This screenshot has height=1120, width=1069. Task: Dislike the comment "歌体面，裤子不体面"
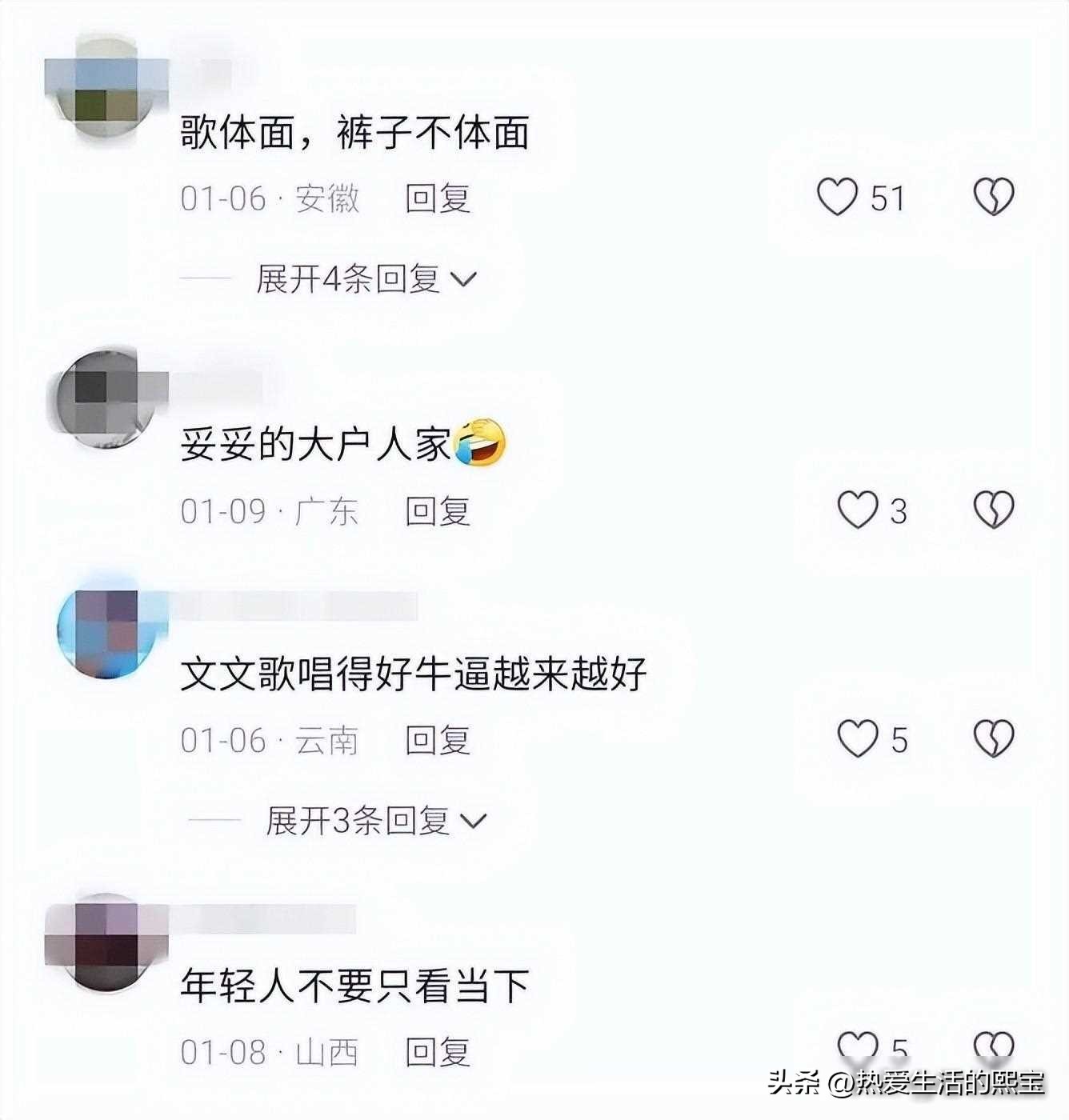tap(994, 198)
